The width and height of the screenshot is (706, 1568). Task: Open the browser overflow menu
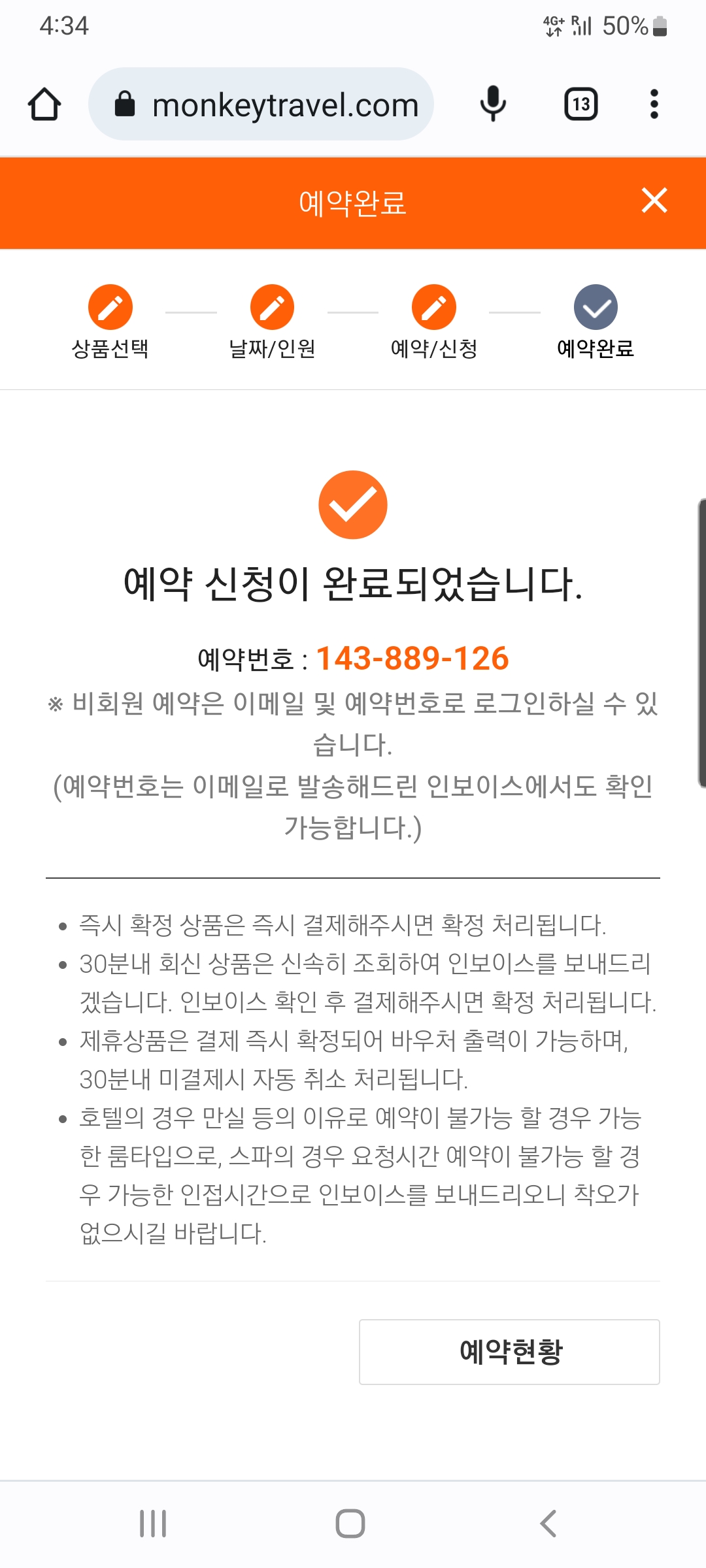(654, 105)
